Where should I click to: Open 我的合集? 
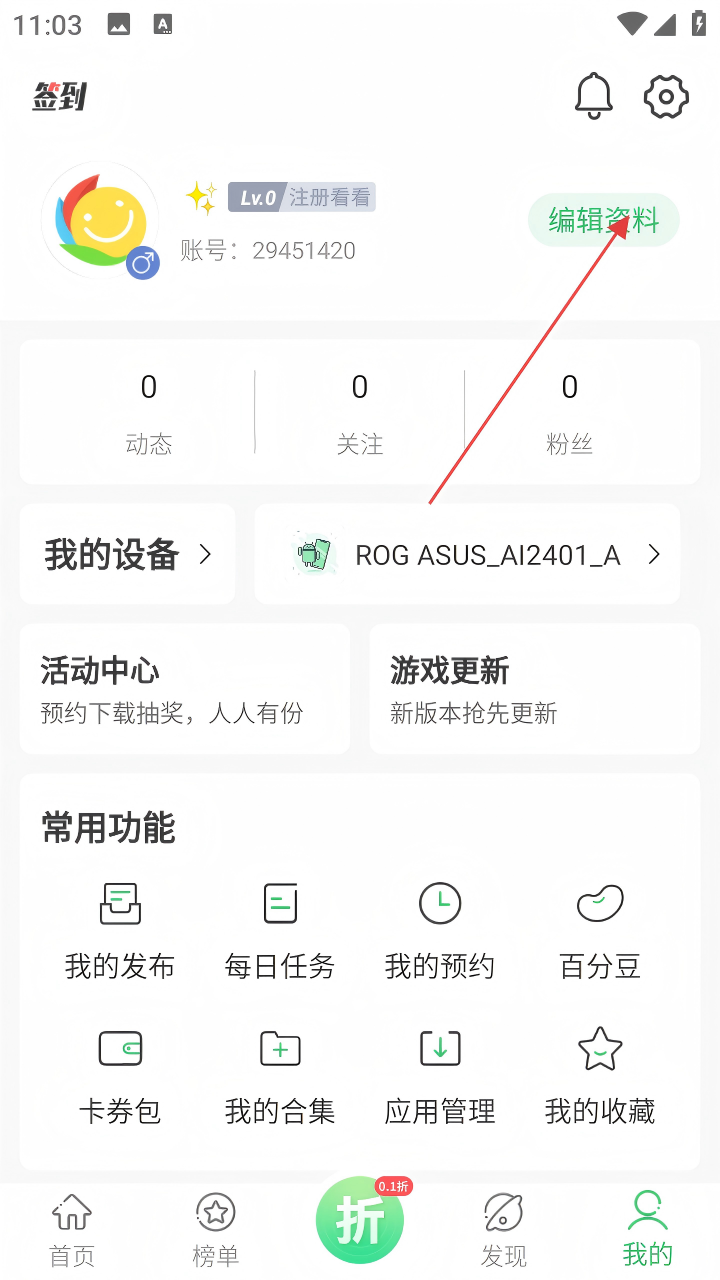[x=280, y=1075]
